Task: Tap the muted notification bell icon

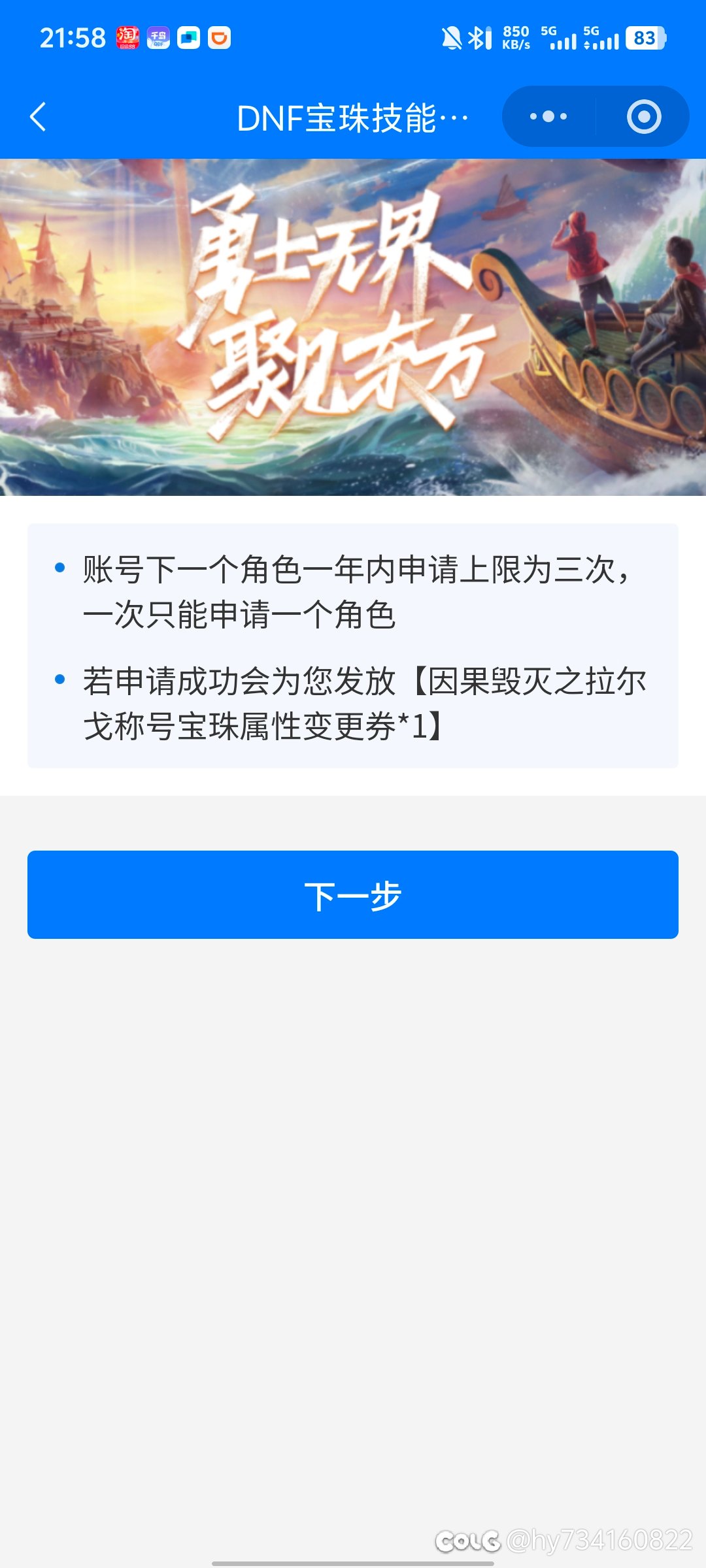Action: click(x=452, y=38)
